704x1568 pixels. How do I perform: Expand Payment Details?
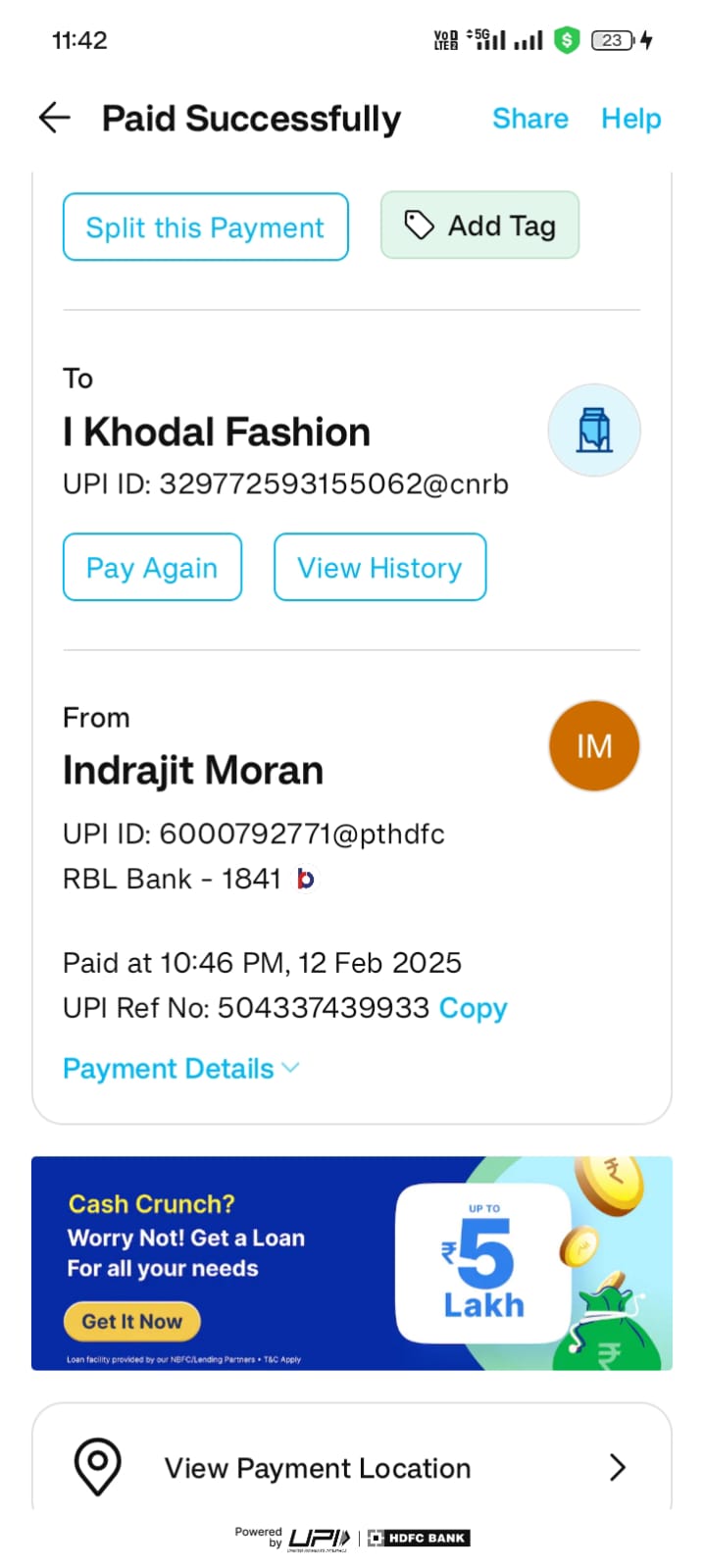[181, 1068]
